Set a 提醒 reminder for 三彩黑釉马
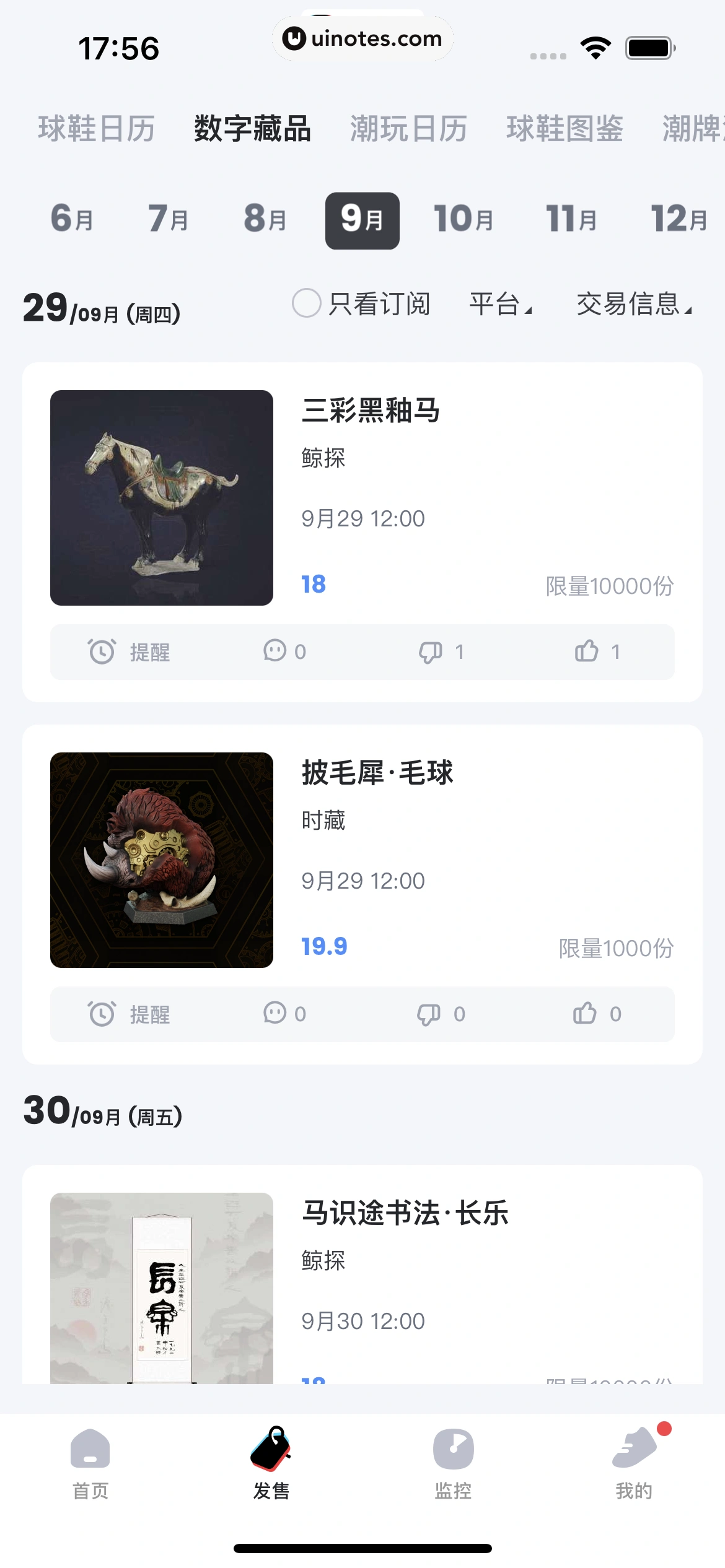This screenshot has width=725, height=1568. coord(129,651)
